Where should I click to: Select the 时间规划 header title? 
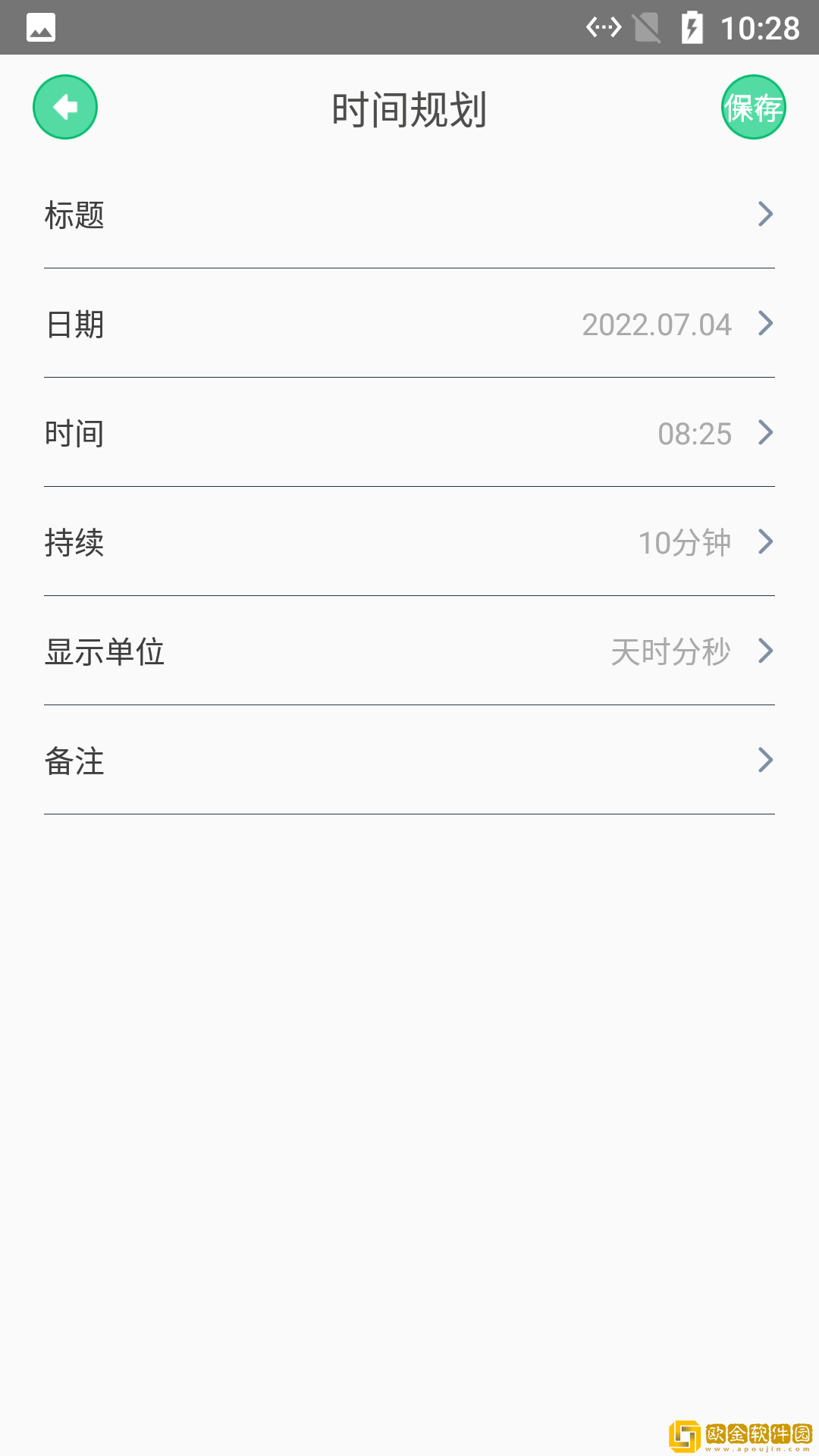click(409, 108)
